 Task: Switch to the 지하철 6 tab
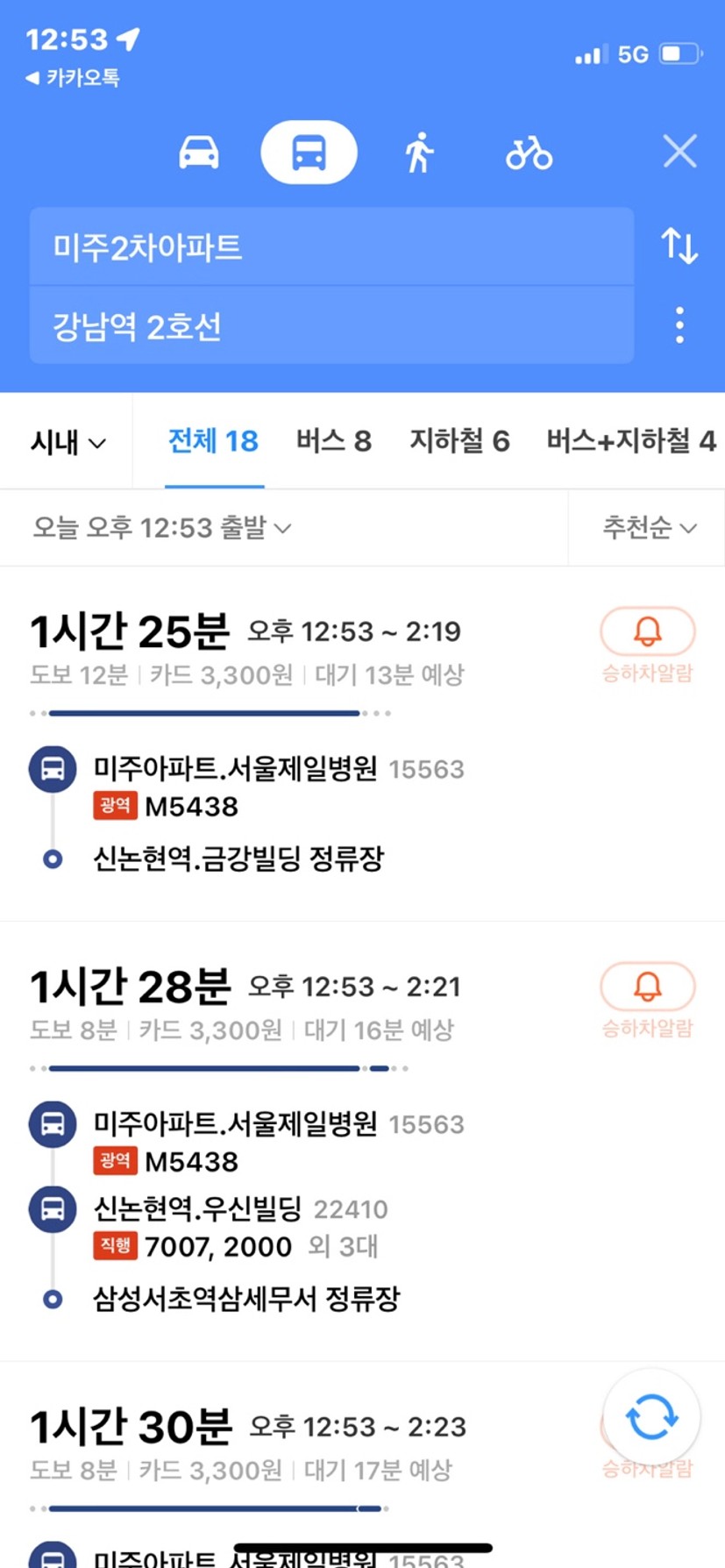pos(459,441)
